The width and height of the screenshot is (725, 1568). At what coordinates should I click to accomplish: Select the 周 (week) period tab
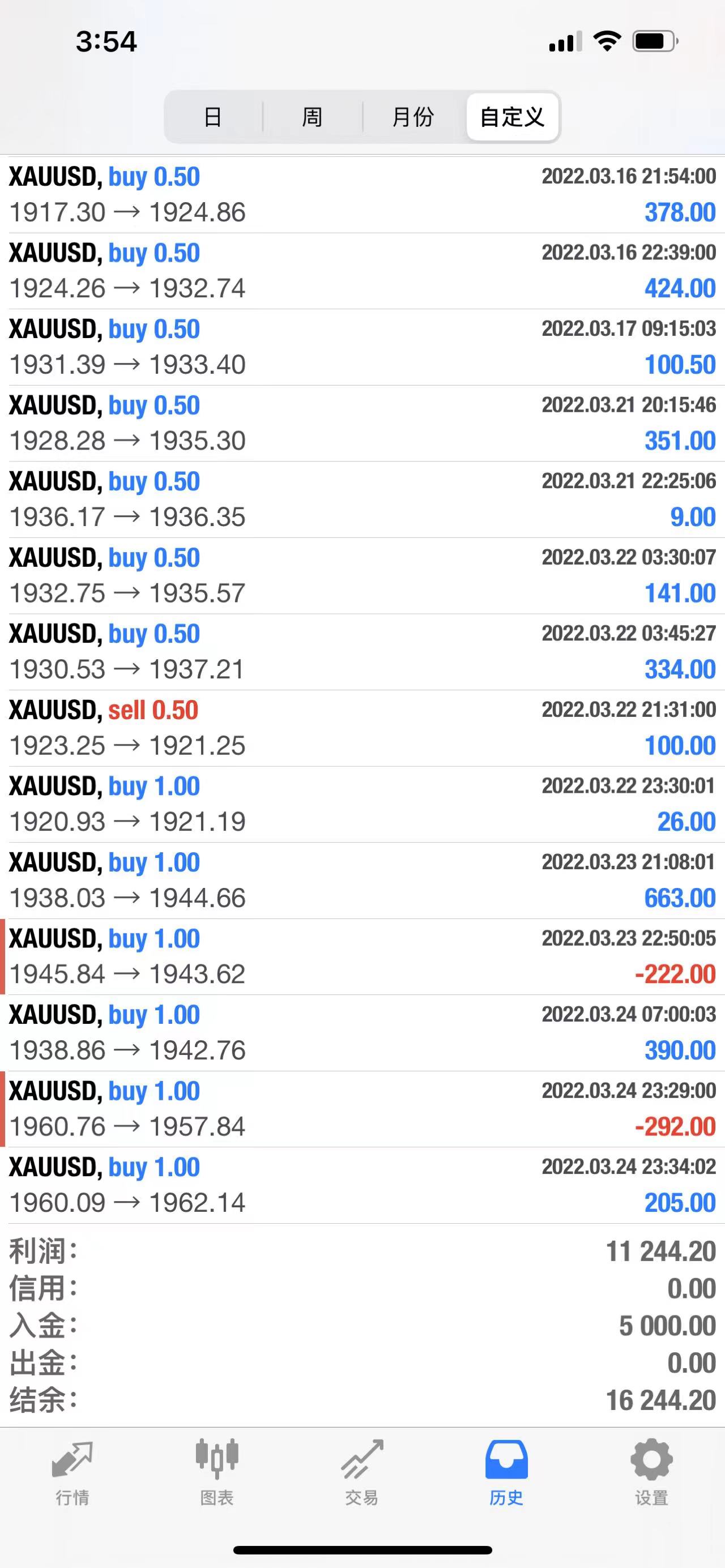(312, 117)
